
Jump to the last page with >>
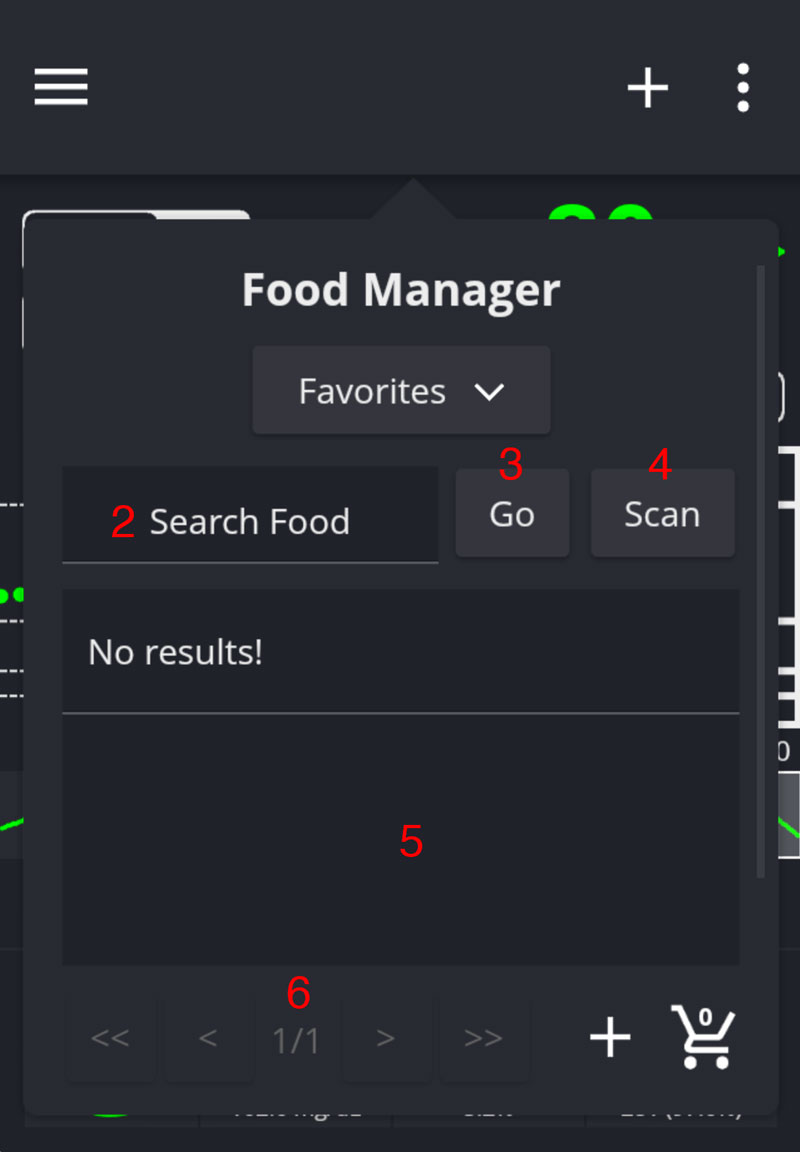pos(483,1039)
